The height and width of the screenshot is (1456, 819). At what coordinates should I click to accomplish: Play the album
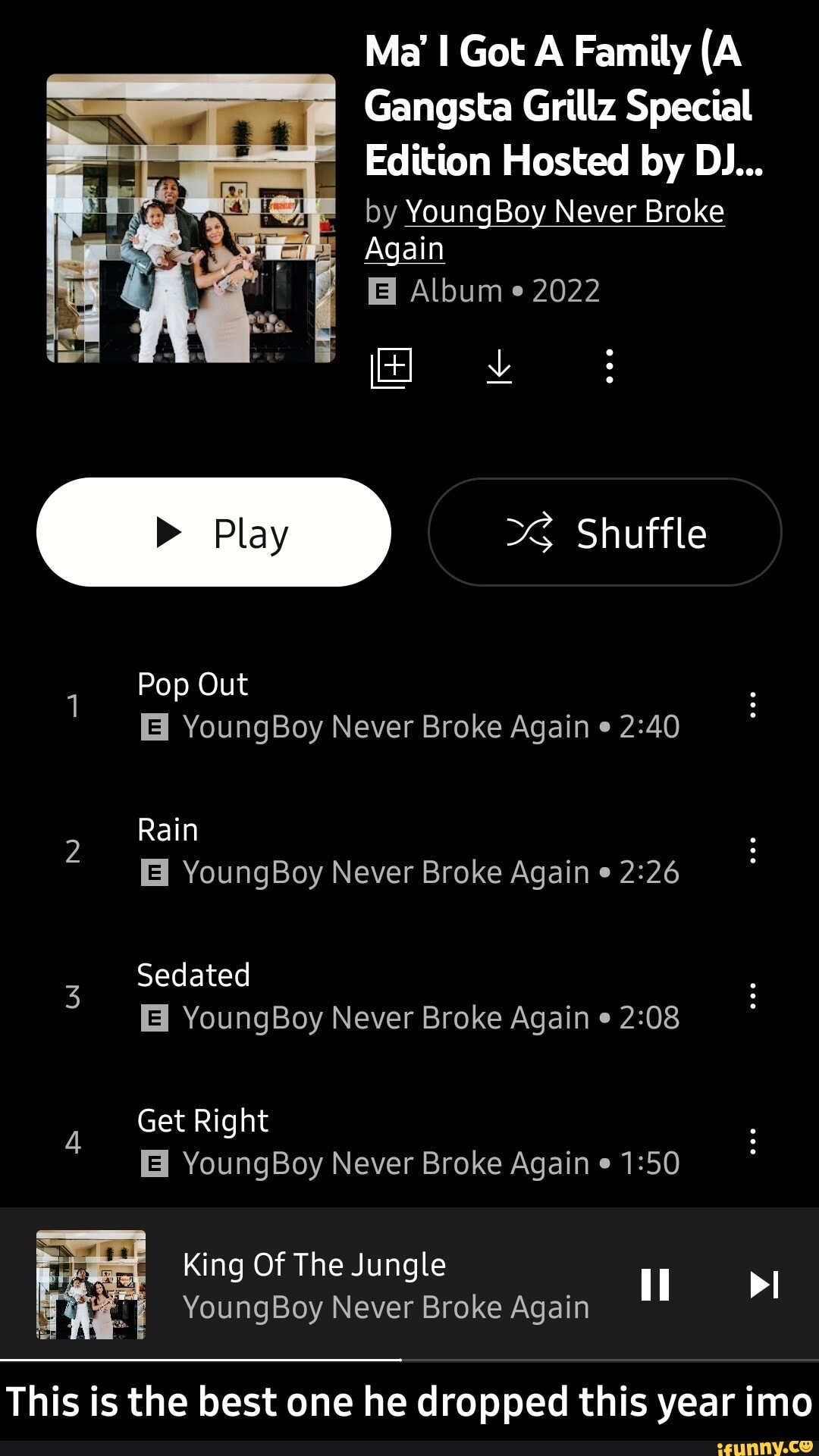coord(214,532)
